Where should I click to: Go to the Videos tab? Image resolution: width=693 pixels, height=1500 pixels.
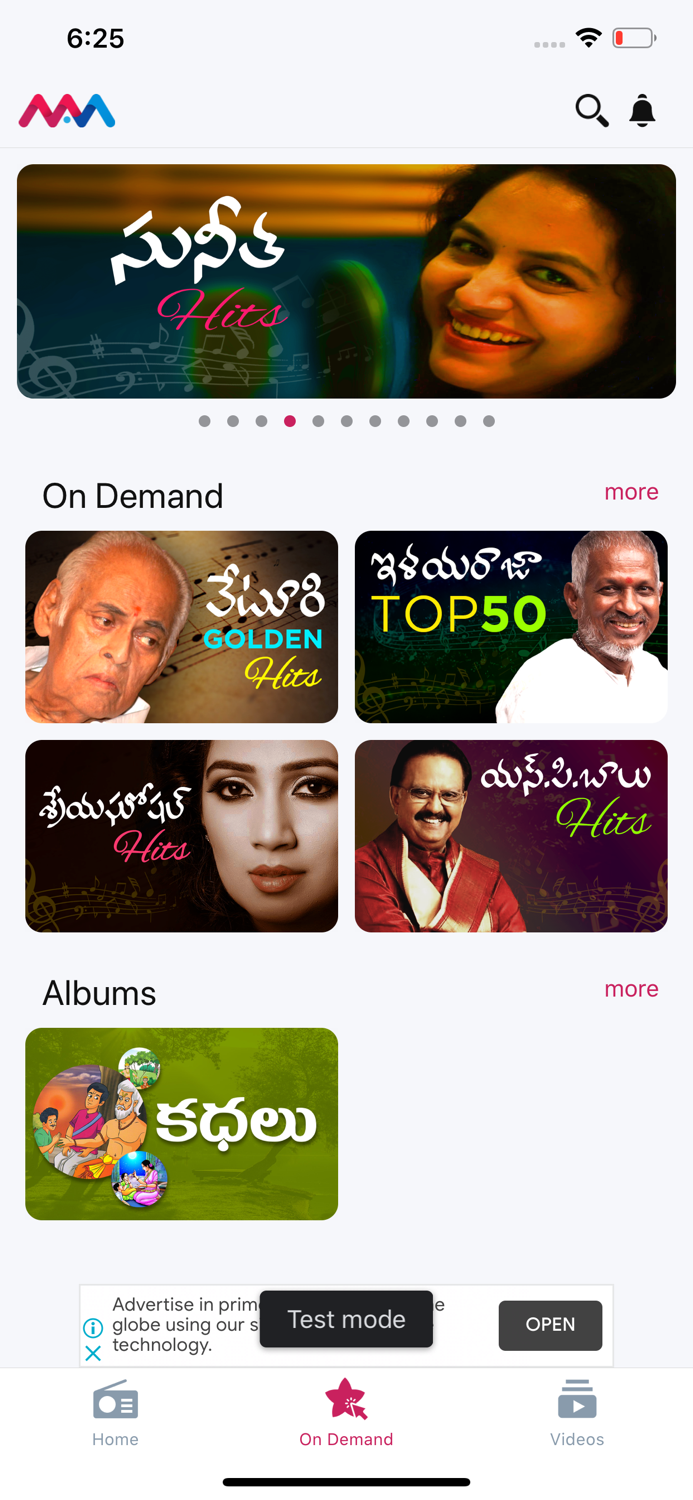[x=577, y=1413]
